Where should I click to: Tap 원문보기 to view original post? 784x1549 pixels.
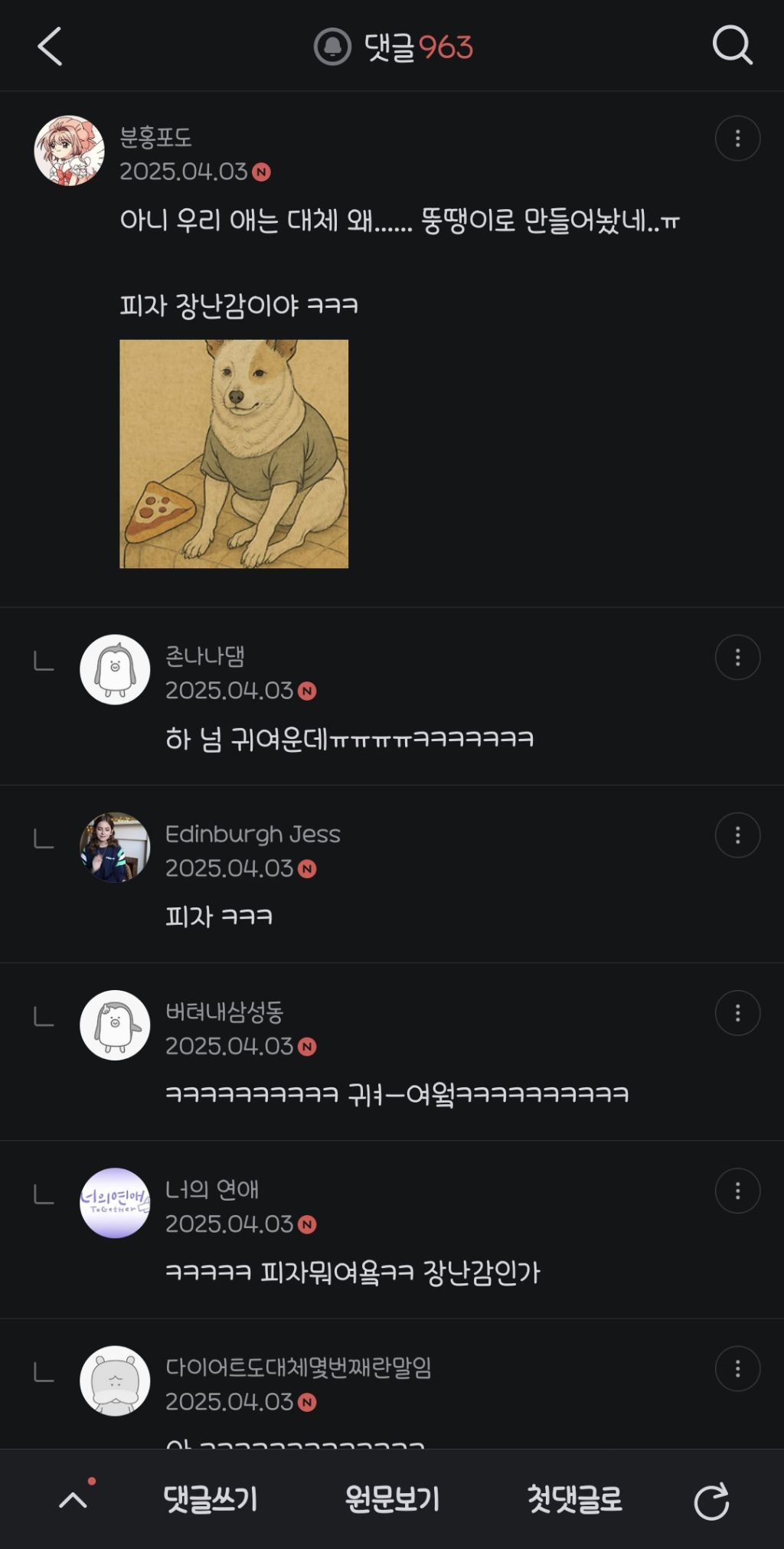(x=392, y=1499)
